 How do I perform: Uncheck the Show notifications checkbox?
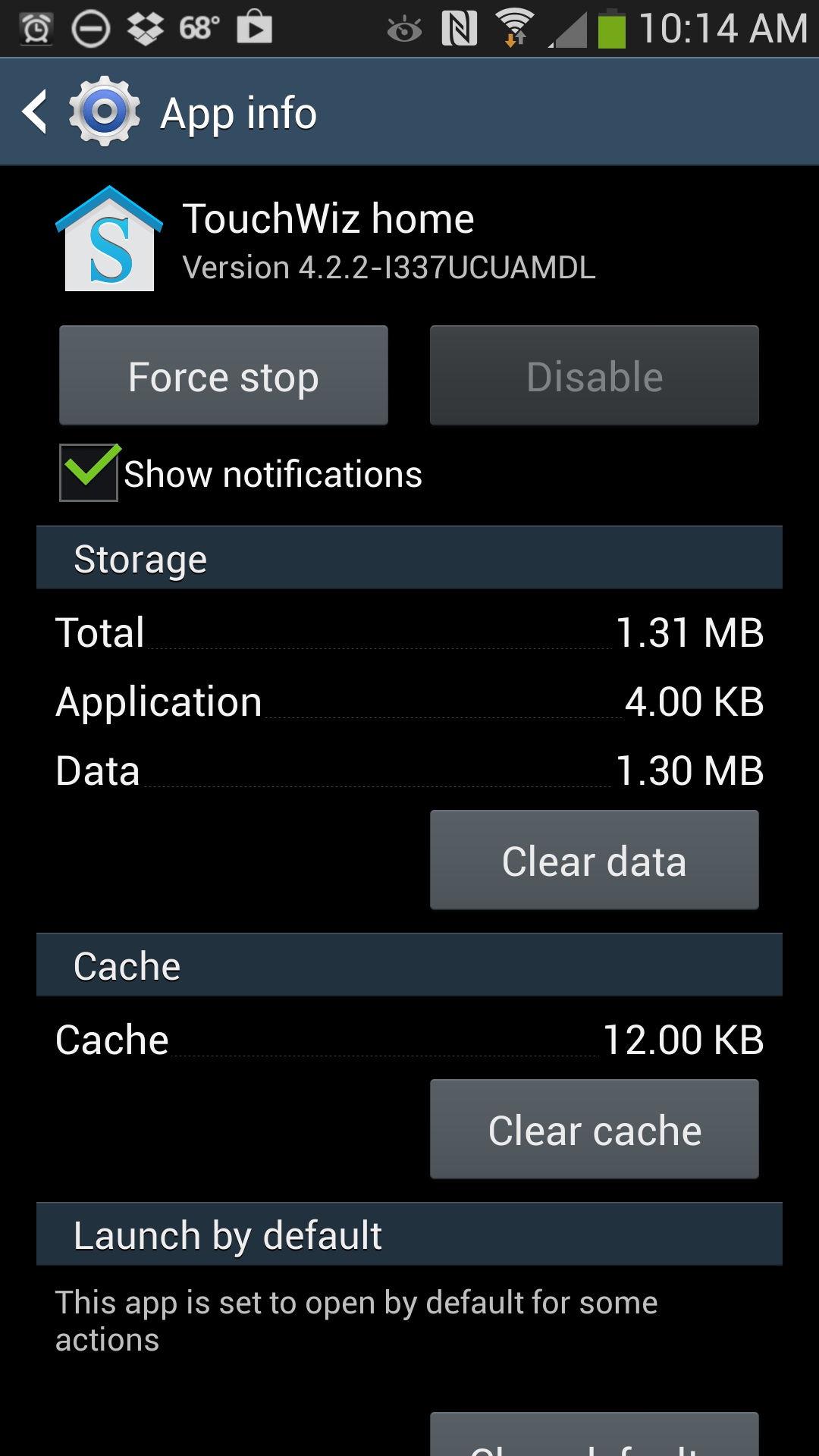tap(89, 473)
